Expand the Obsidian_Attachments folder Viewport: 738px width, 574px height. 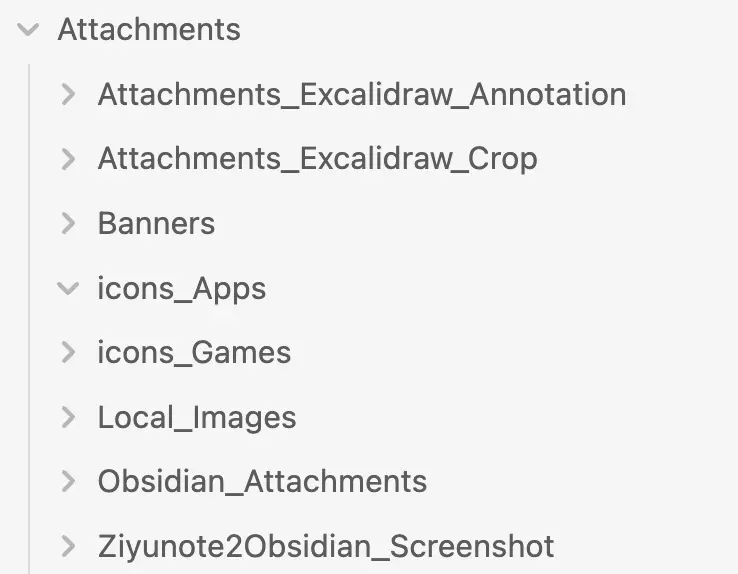pos(68,481)
